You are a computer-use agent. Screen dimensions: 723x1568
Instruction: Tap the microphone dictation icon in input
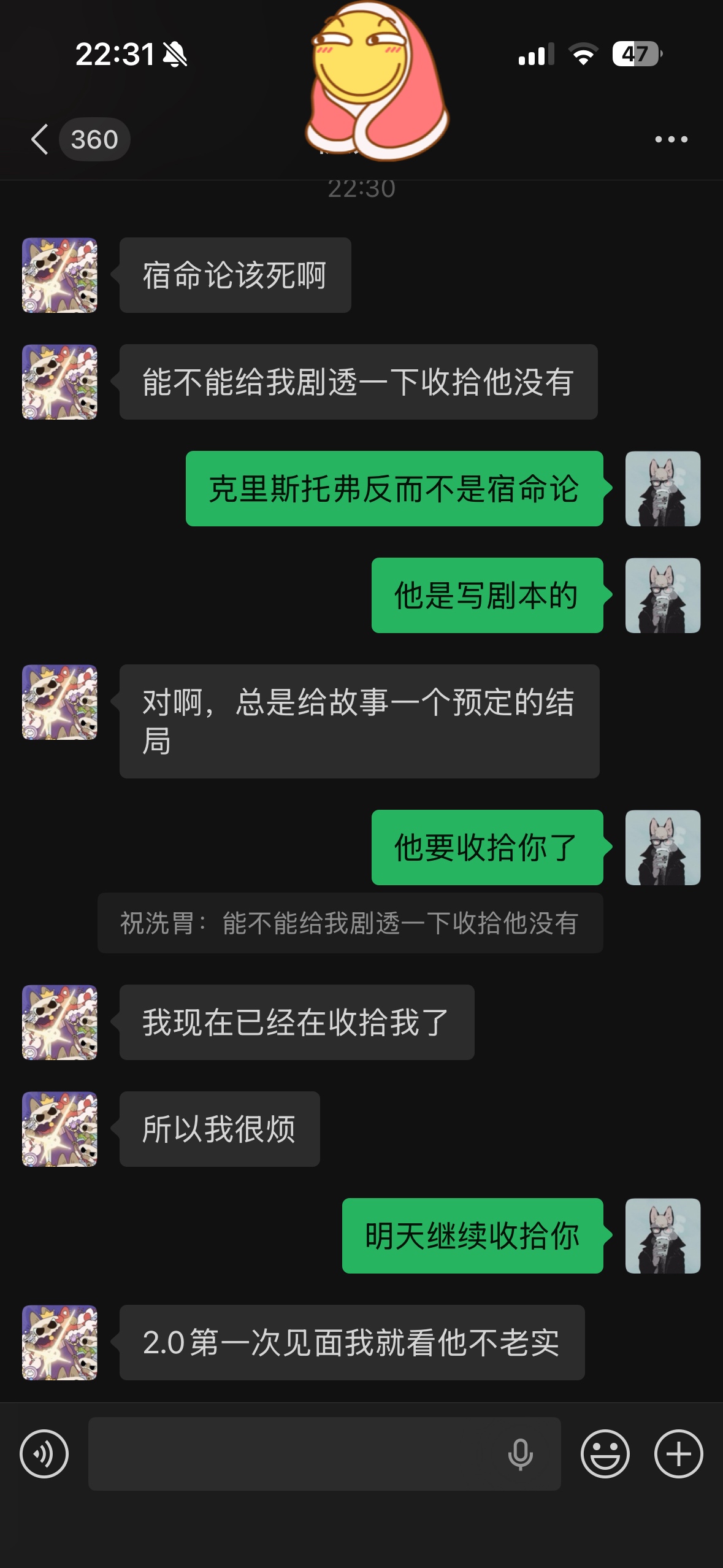point(520,1453)
